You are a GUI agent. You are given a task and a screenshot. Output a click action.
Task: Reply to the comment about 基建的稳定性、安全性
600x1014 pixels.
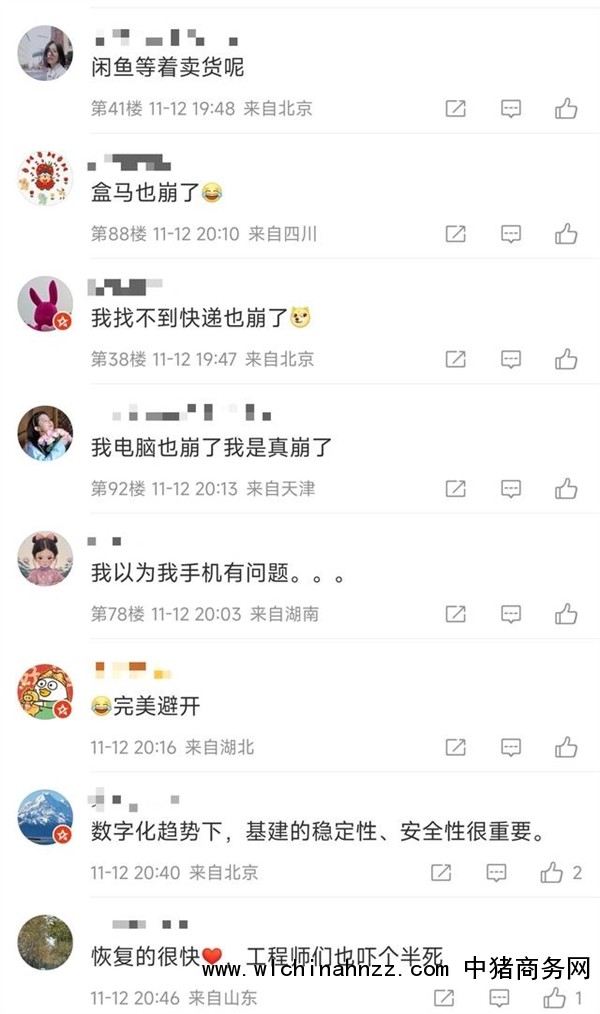497,872
